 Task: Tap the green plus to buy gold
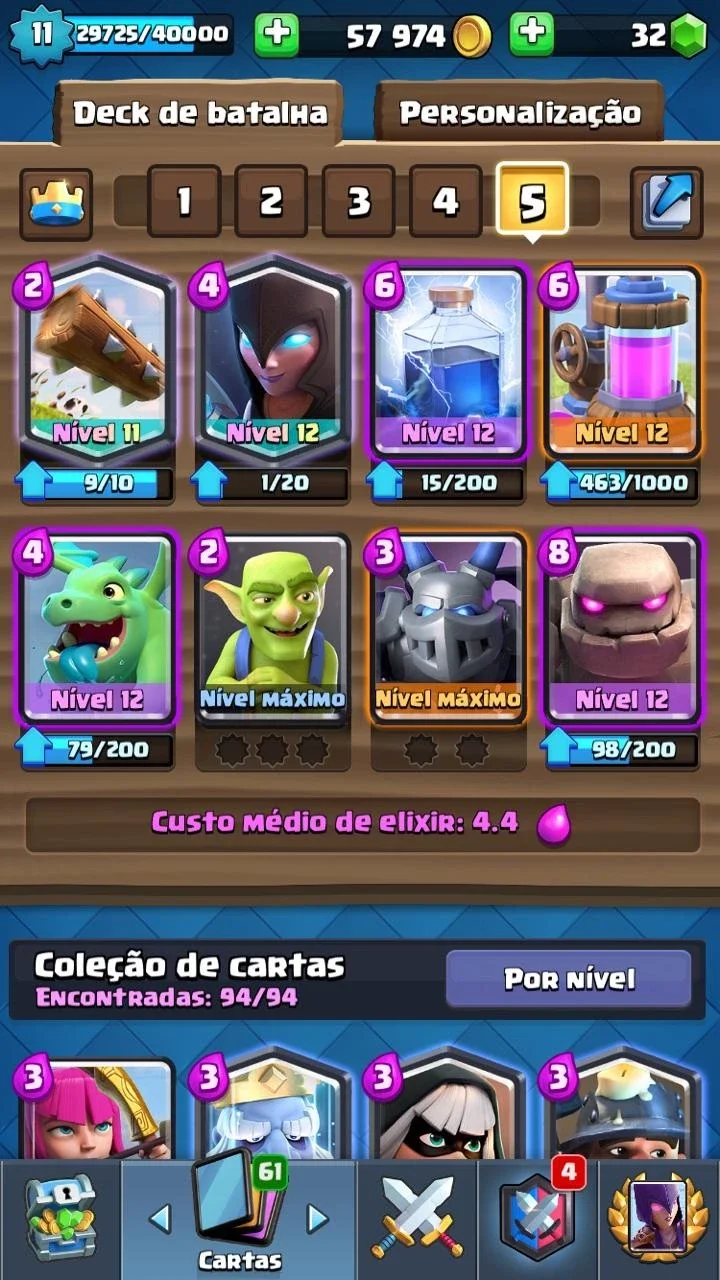277,35
